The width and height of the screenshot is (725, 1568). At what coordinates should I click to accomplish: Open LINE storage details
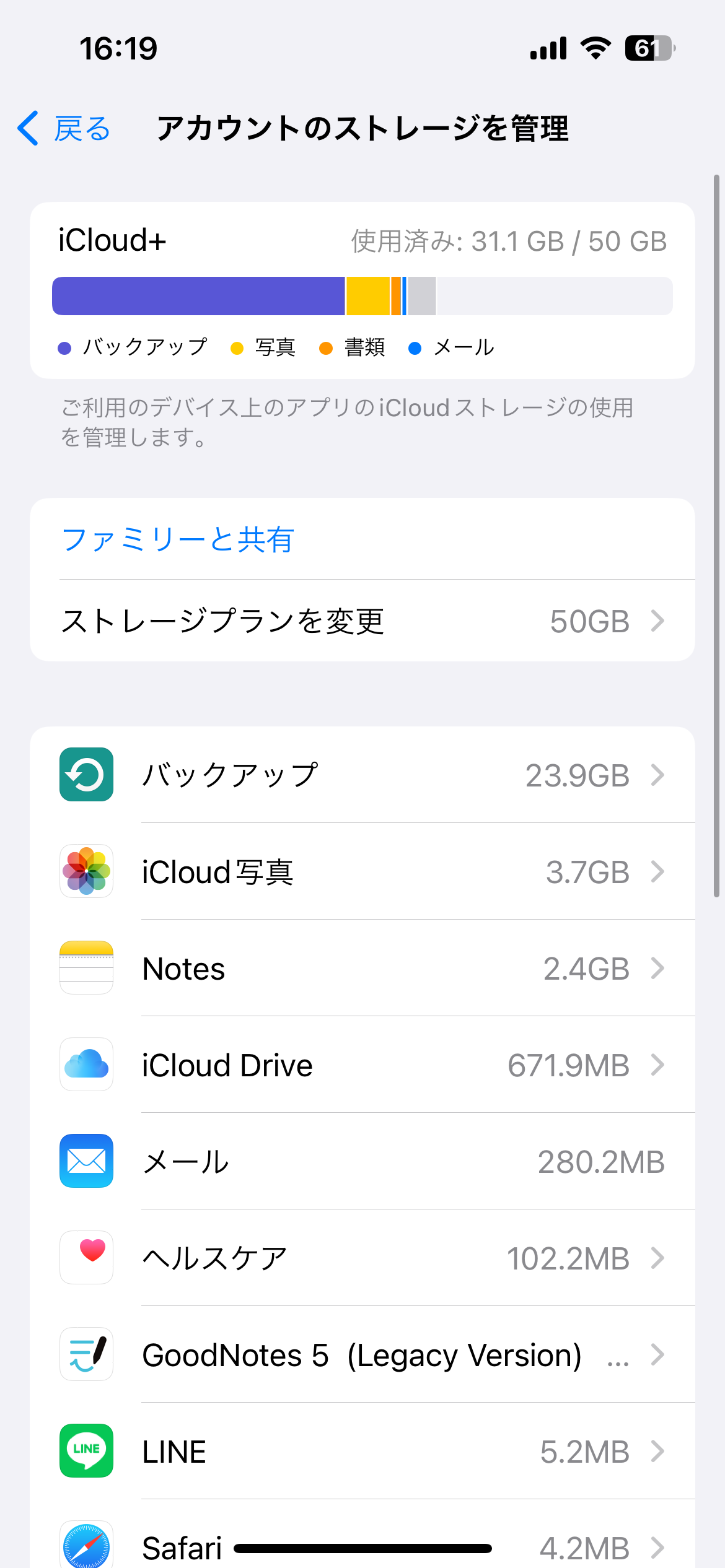[362, 1452]
